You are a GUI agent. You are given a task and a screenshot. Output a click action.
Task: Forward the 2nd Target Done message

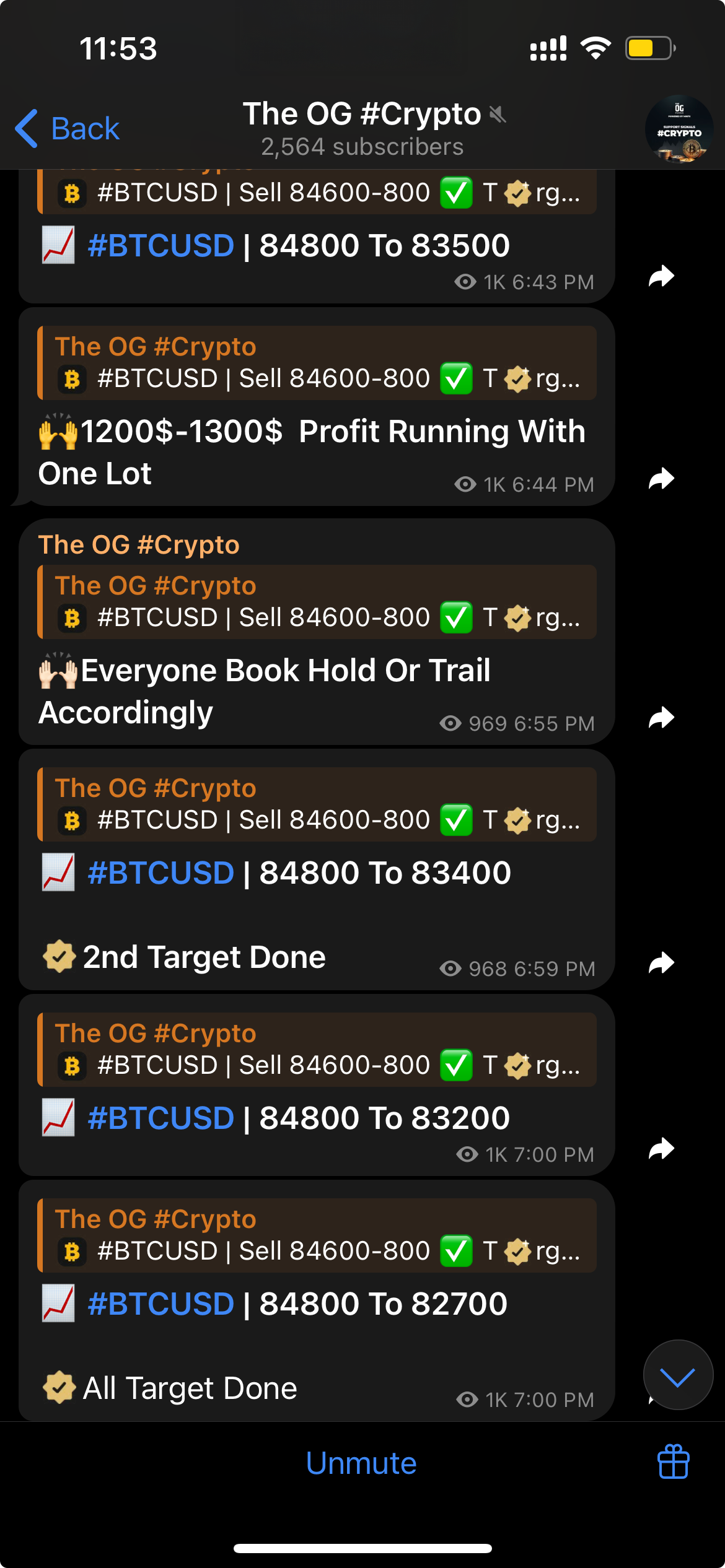661,963
